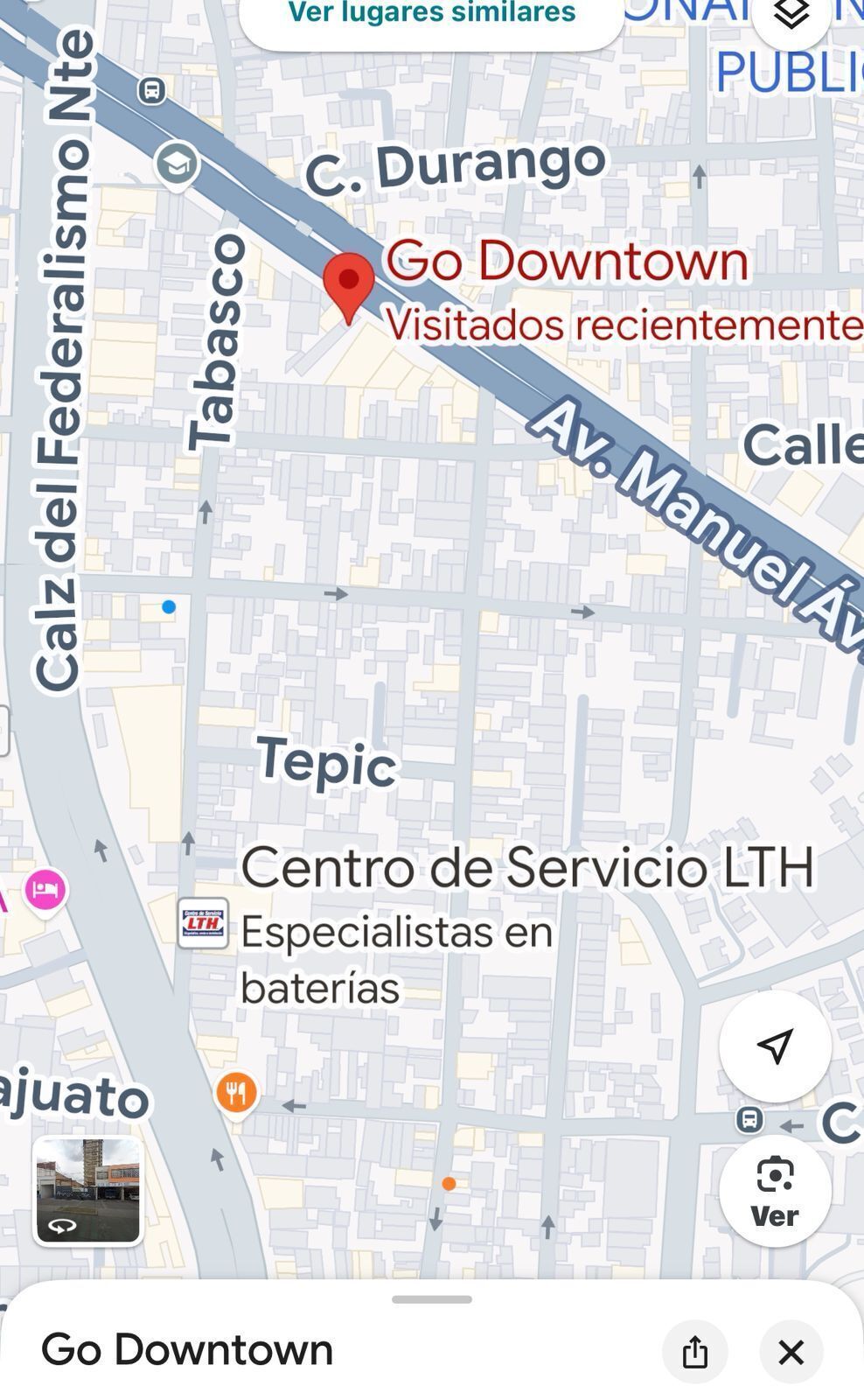
Task: Expand the Go Downtown sheet handle
Action: 431,1299
